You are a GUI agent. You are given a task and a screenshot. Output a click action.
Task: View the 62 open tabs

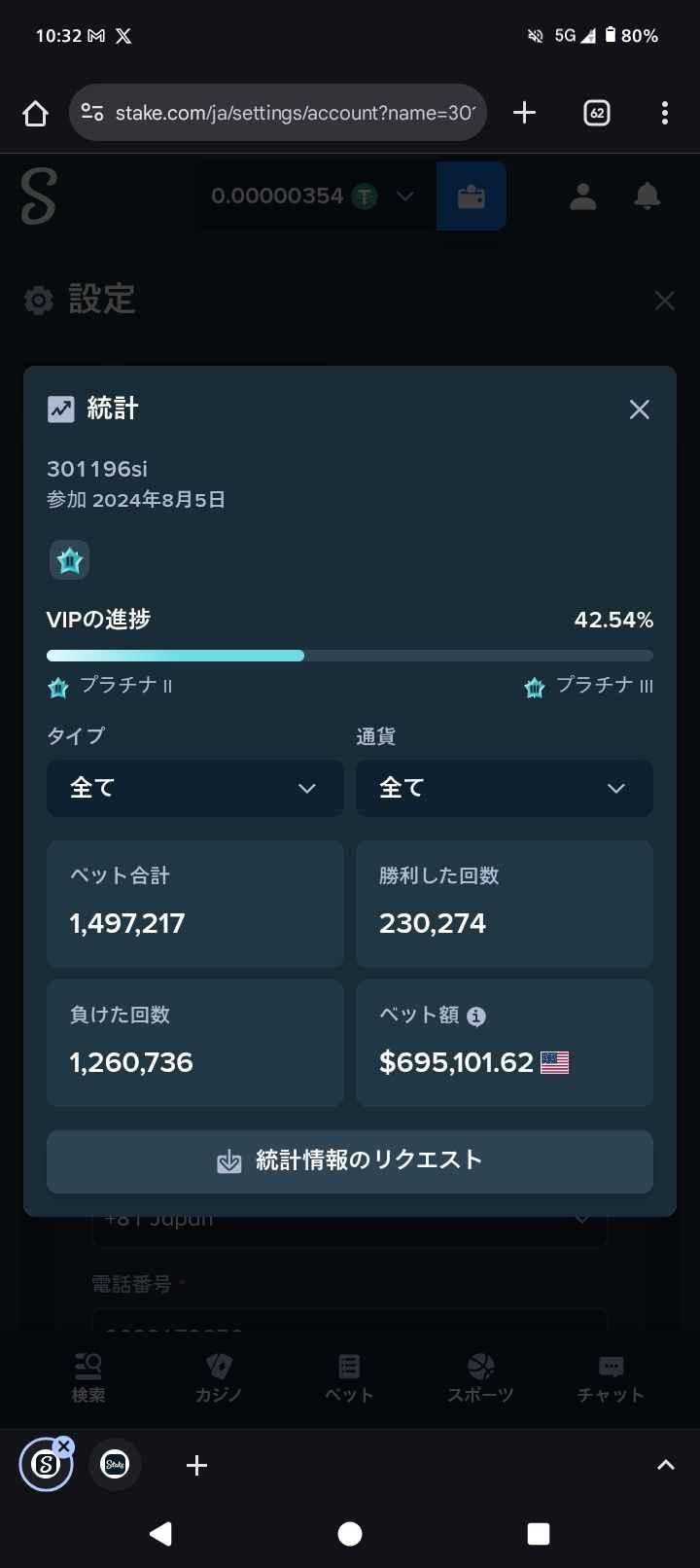tap(596, 113)
